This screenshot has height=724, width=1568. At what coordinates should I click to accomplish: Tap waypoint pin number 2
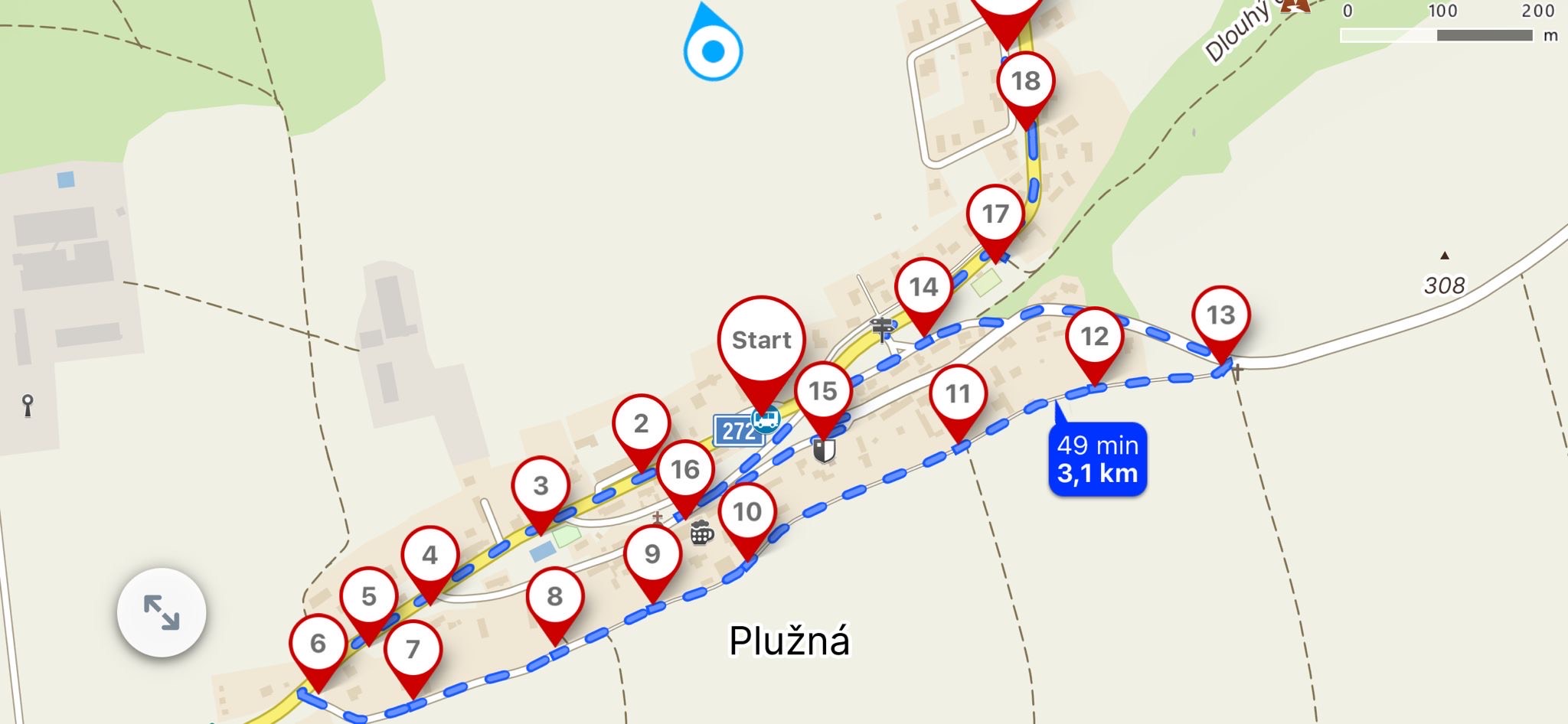click(x=642, y=424)
